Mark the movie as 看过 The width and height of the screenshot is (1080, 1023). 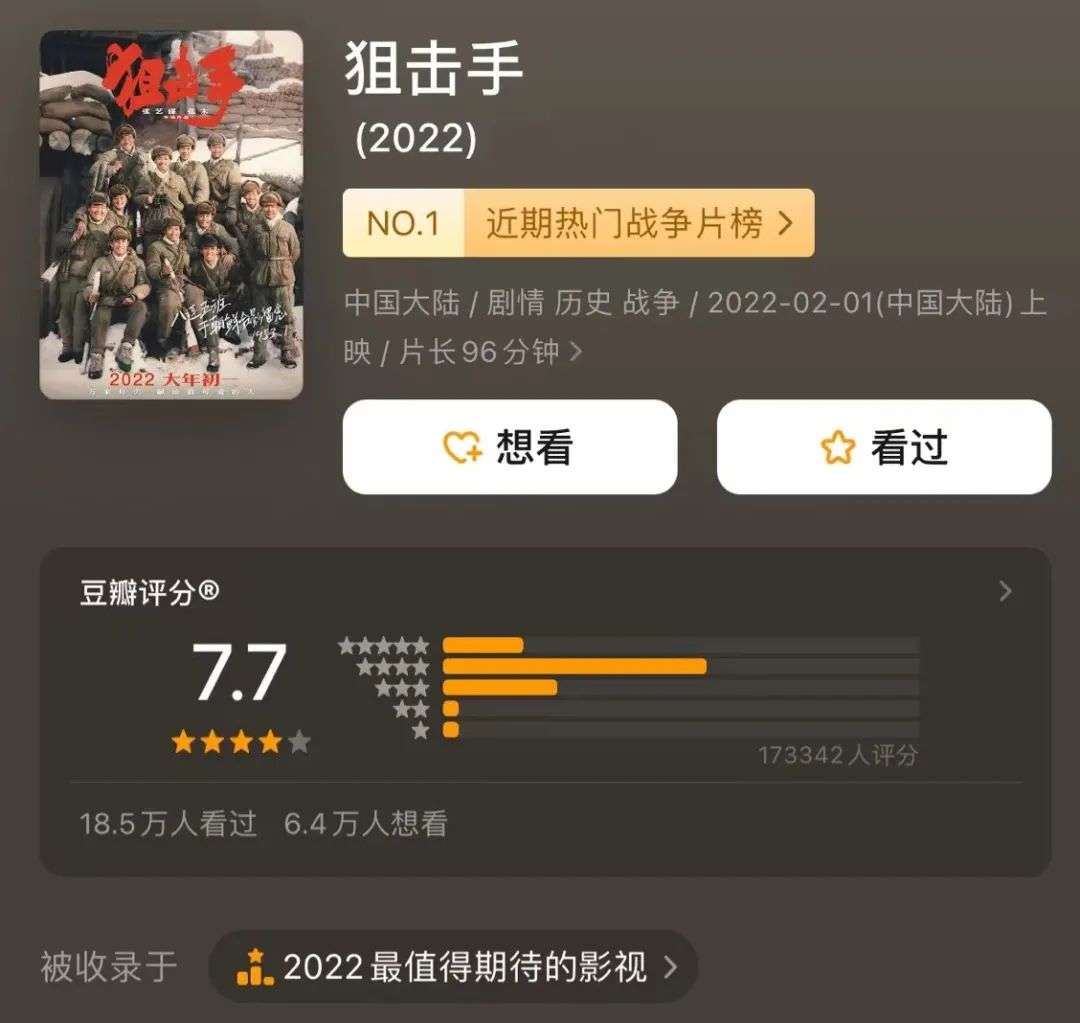coord(884,447)
